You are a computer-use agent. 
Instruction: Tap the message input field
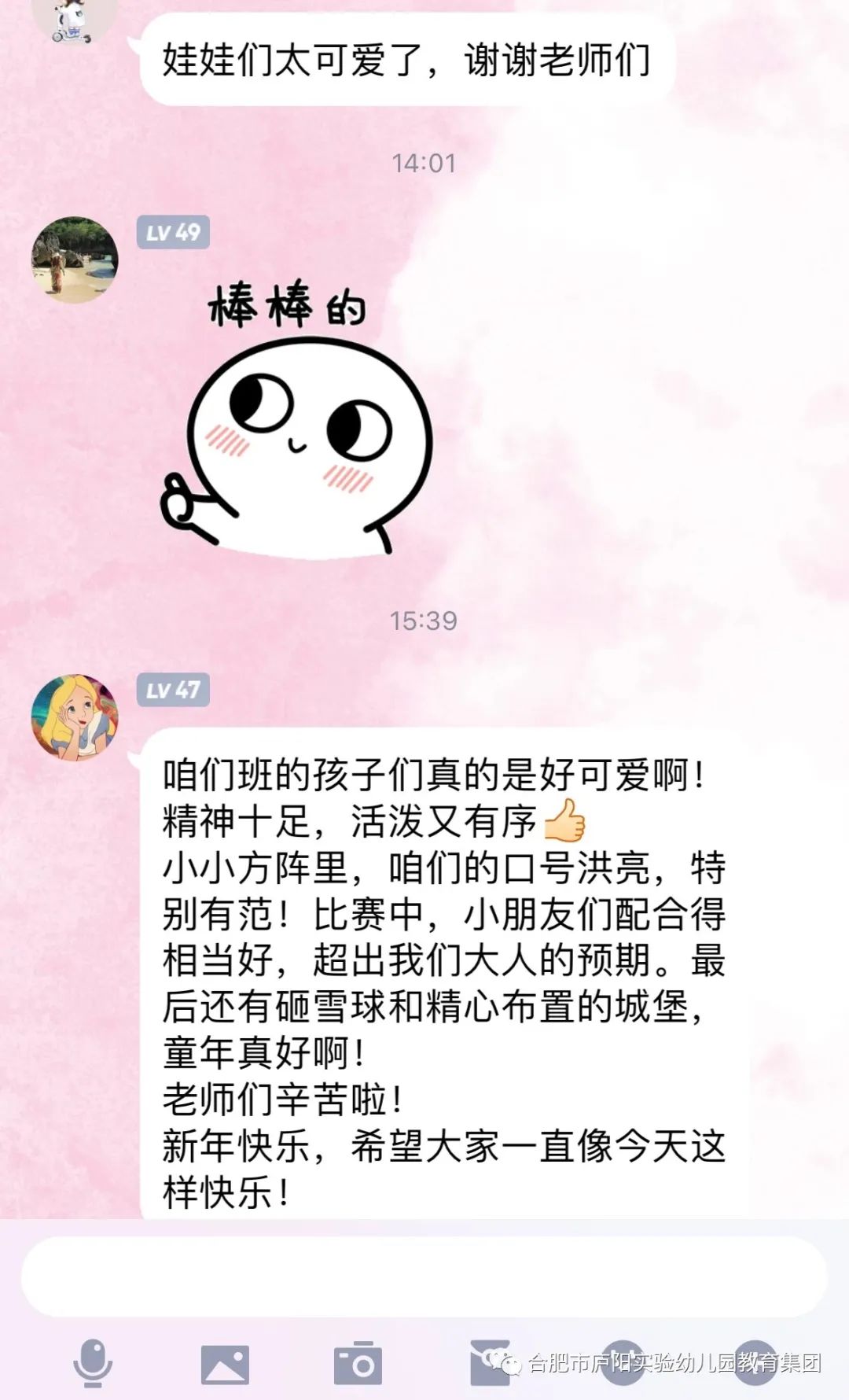(x=424, y=1276)
